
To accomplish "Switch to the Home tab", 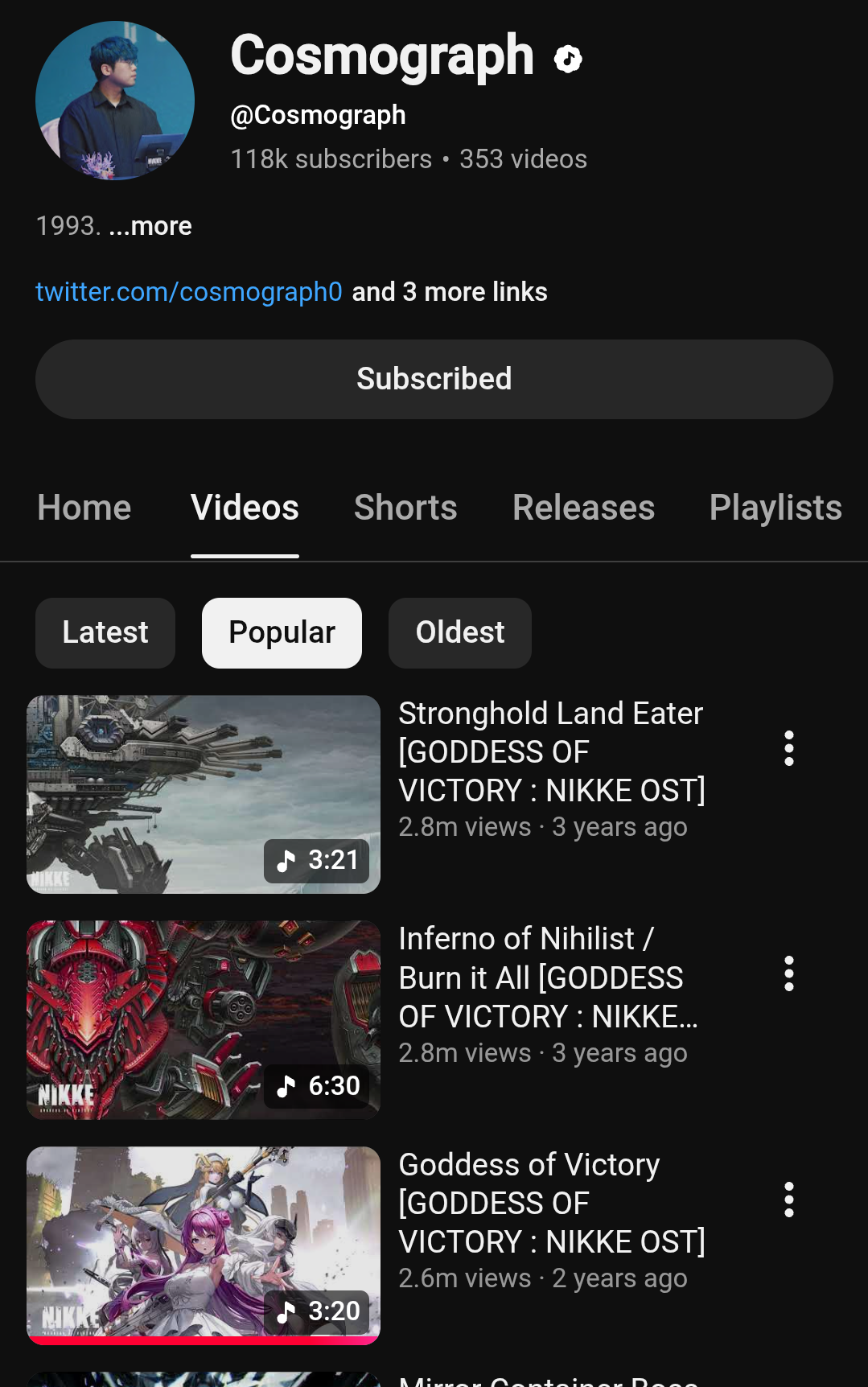I will (x=84, y=508).
